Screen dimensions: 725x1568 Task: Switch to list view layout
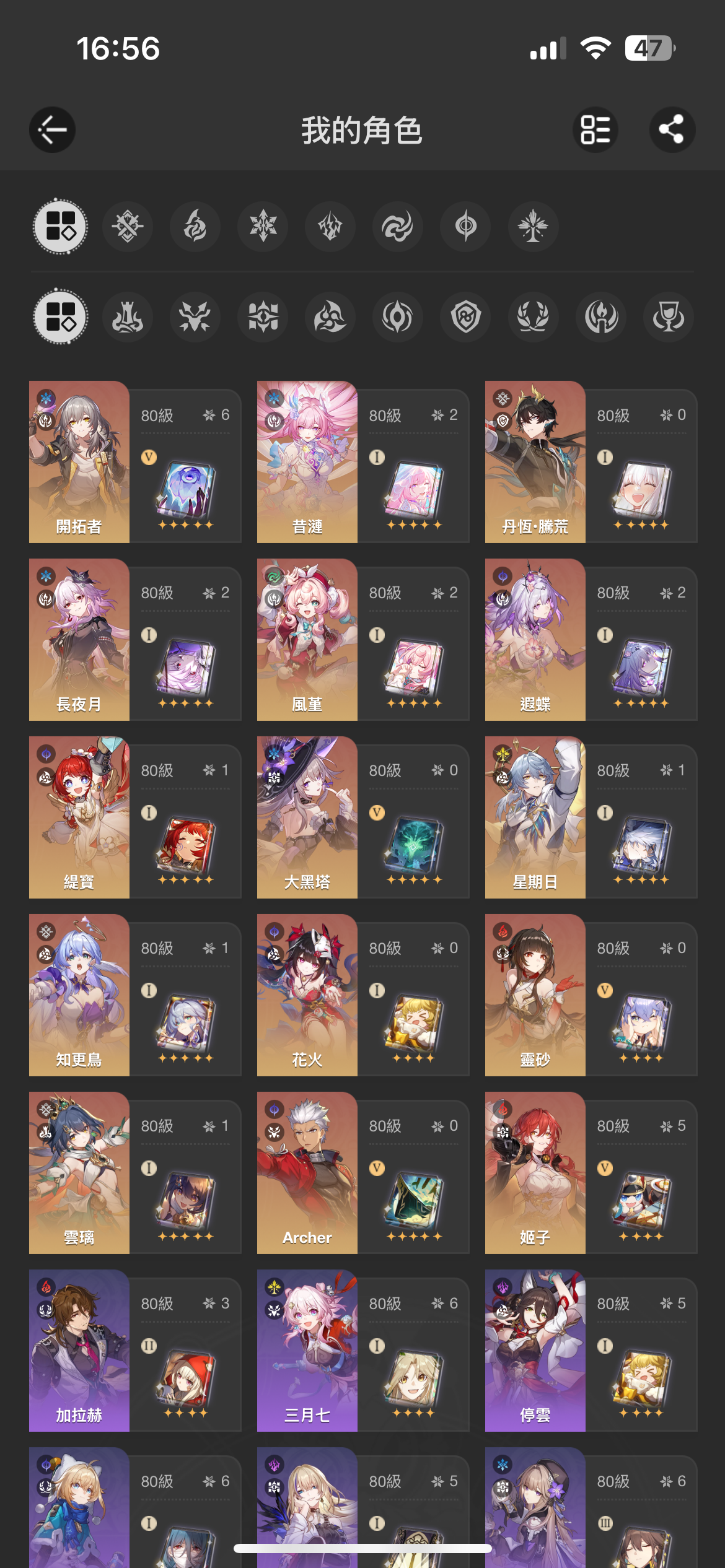(x=595, y=129)
